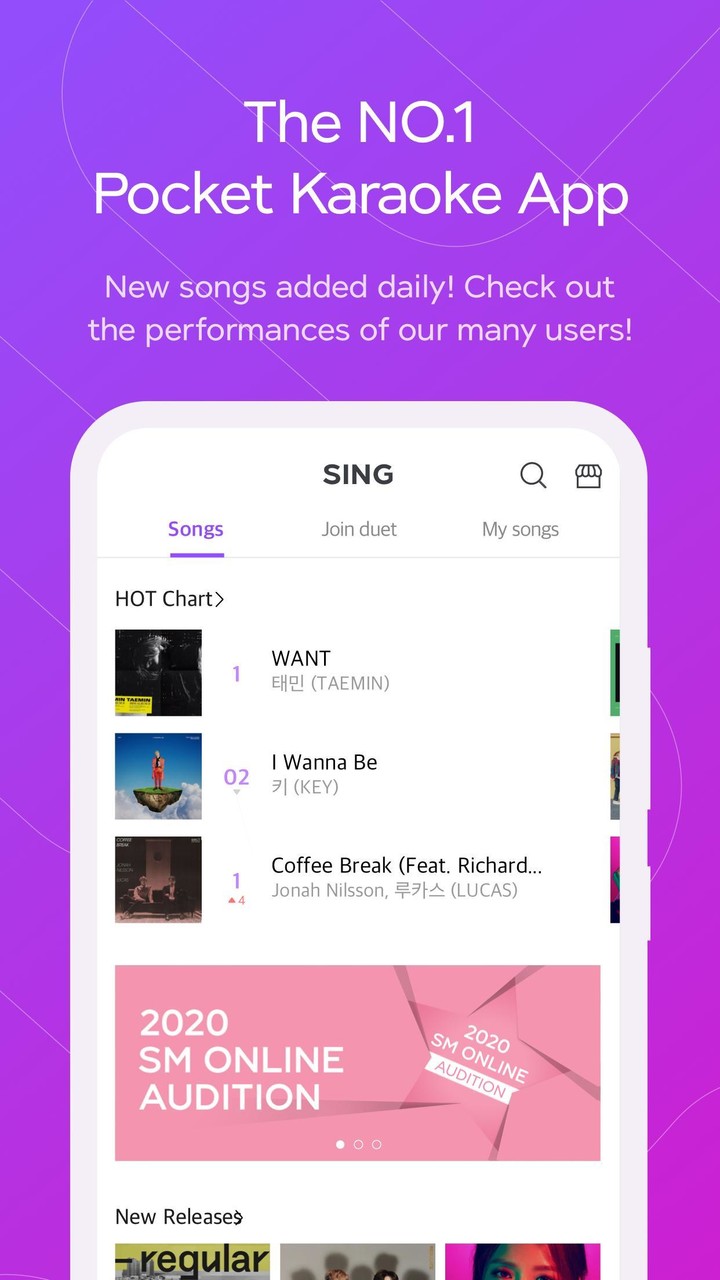Screen dimensions: 720x1280
Task: Click the I Wanna Be album cover
Action: (x=158, y=776)
